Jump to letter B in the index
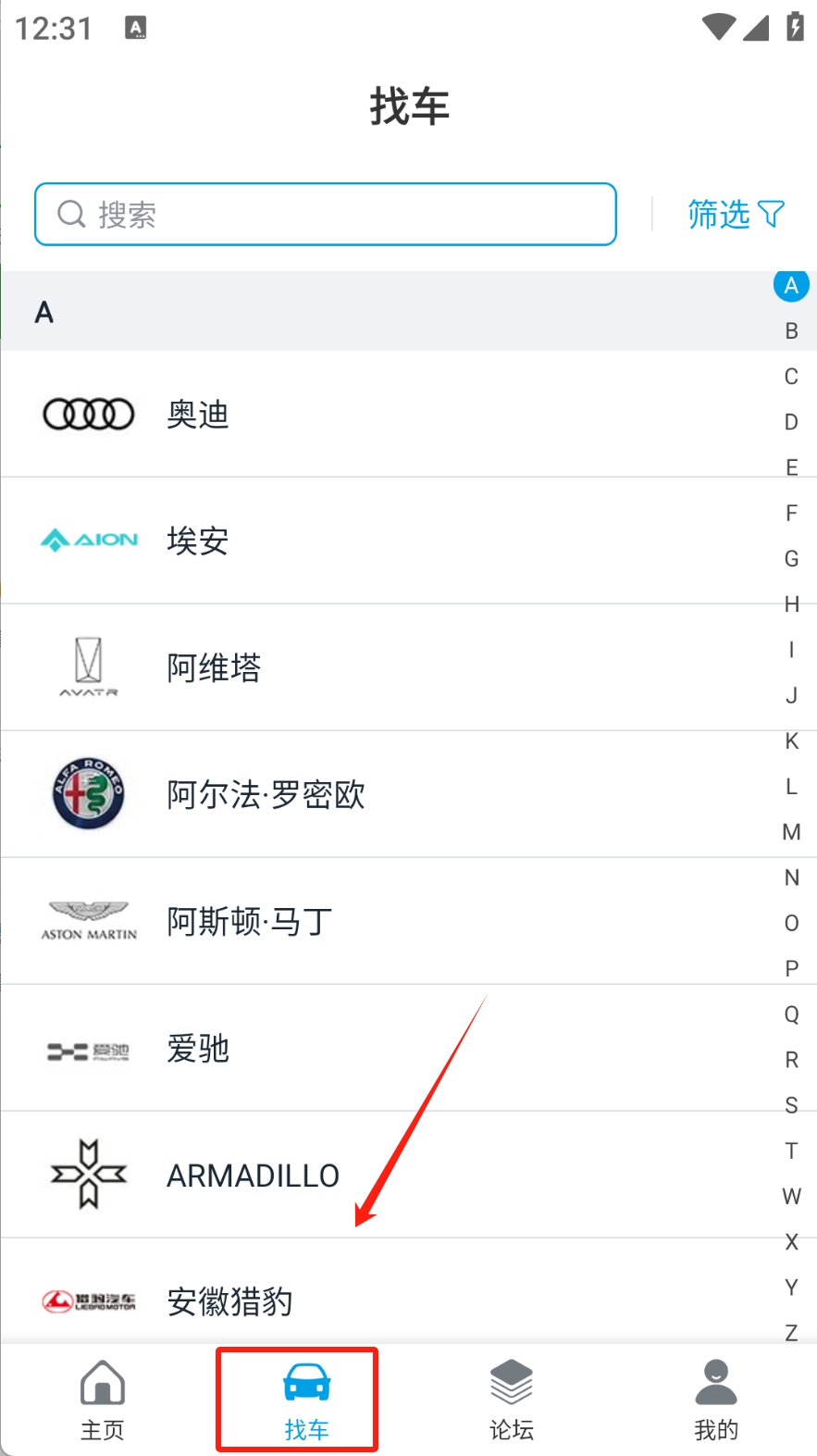817x1456 pixels. 791,330
